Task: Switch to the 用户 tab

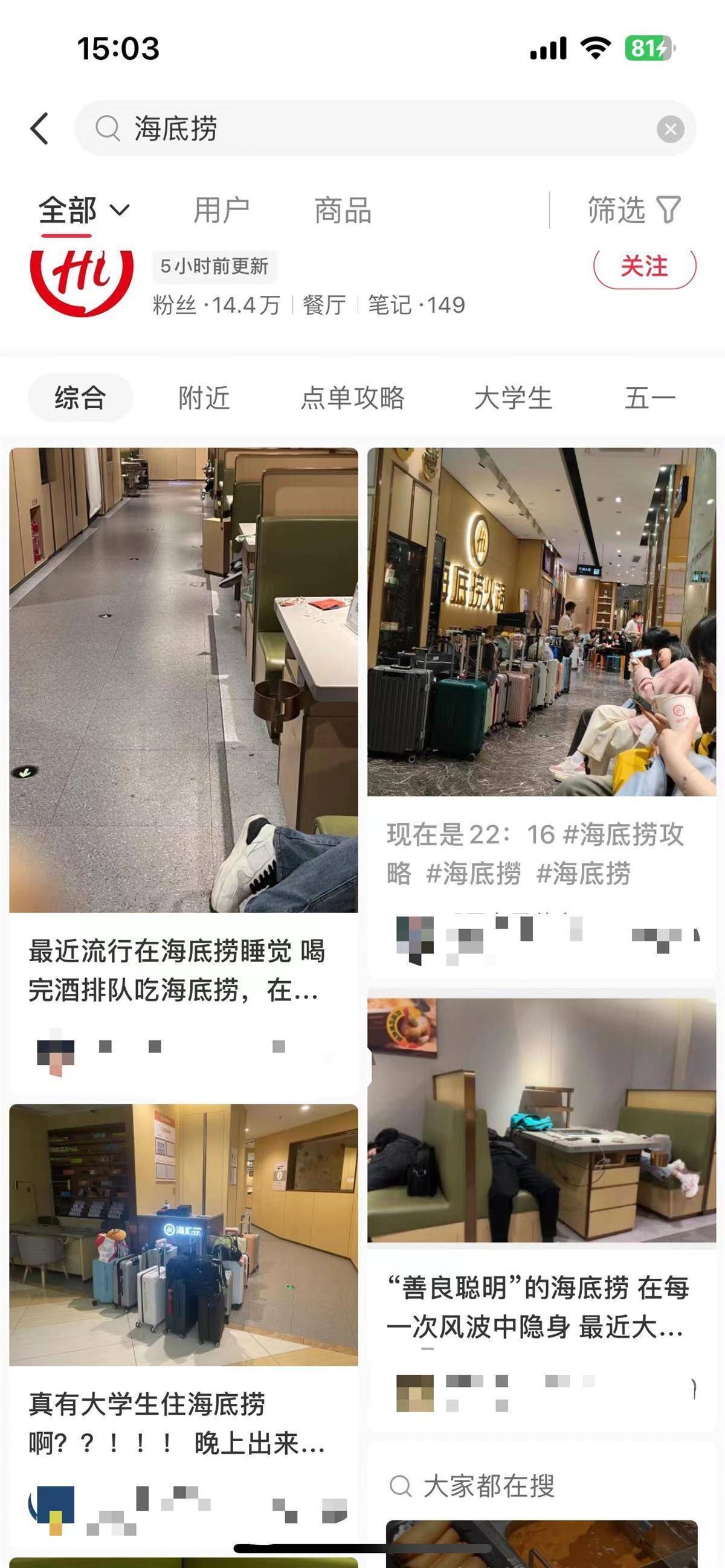Action: pyautogui.click(x=221, y=211)
